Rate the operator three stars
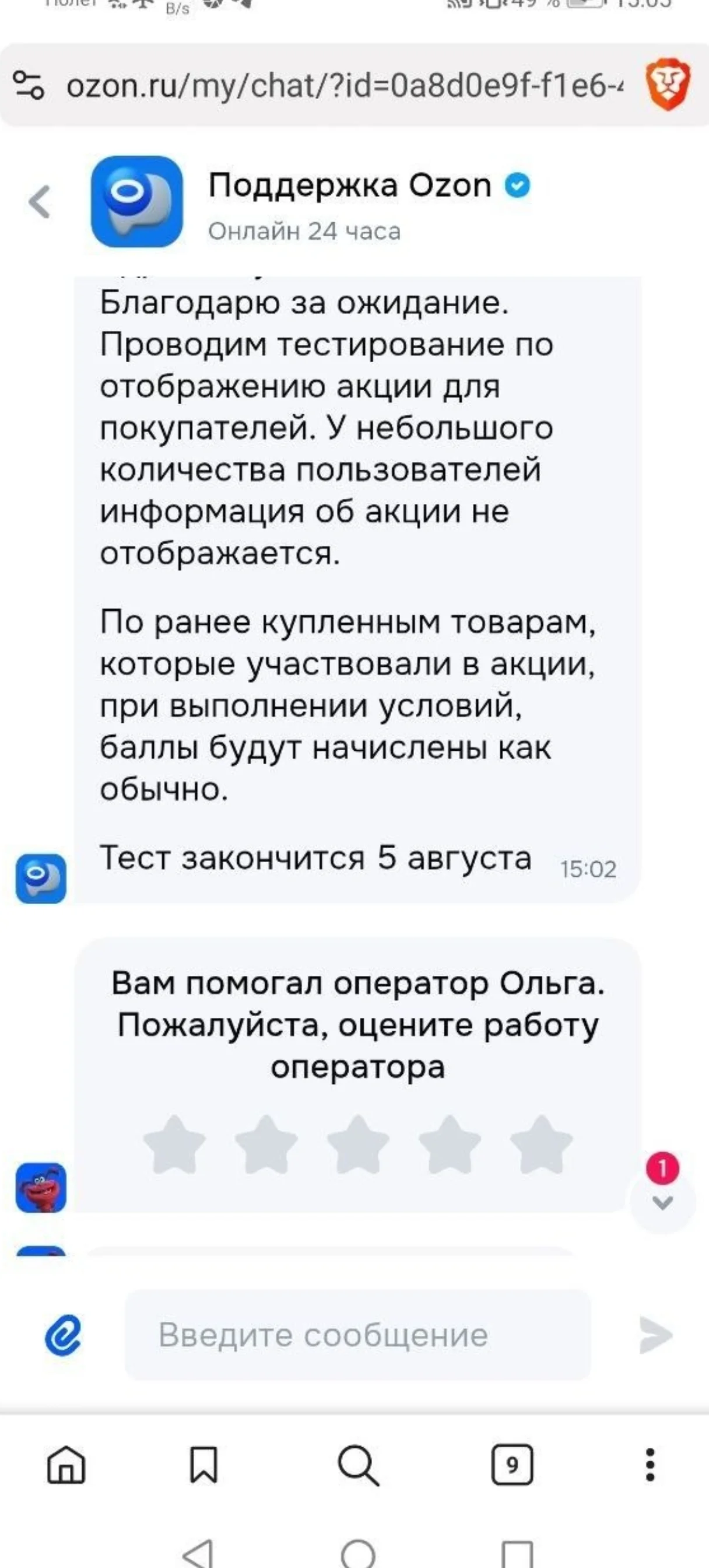The height and width of the screenshot is (1568, 709). (x=358, y=1144)
